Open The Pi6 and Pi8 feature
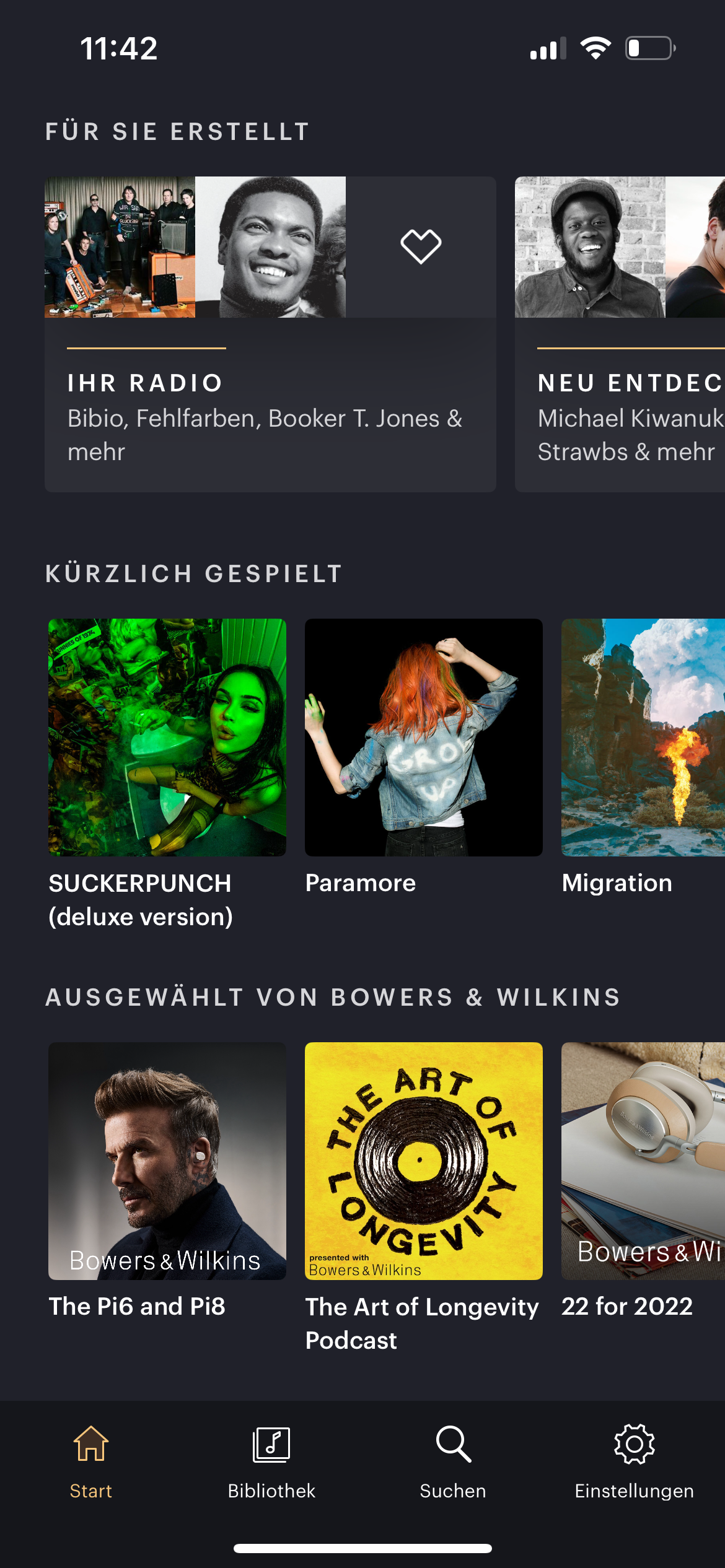Viewport: 725px width, 1568px height. pyautogui.click(x=167, y=1161)
